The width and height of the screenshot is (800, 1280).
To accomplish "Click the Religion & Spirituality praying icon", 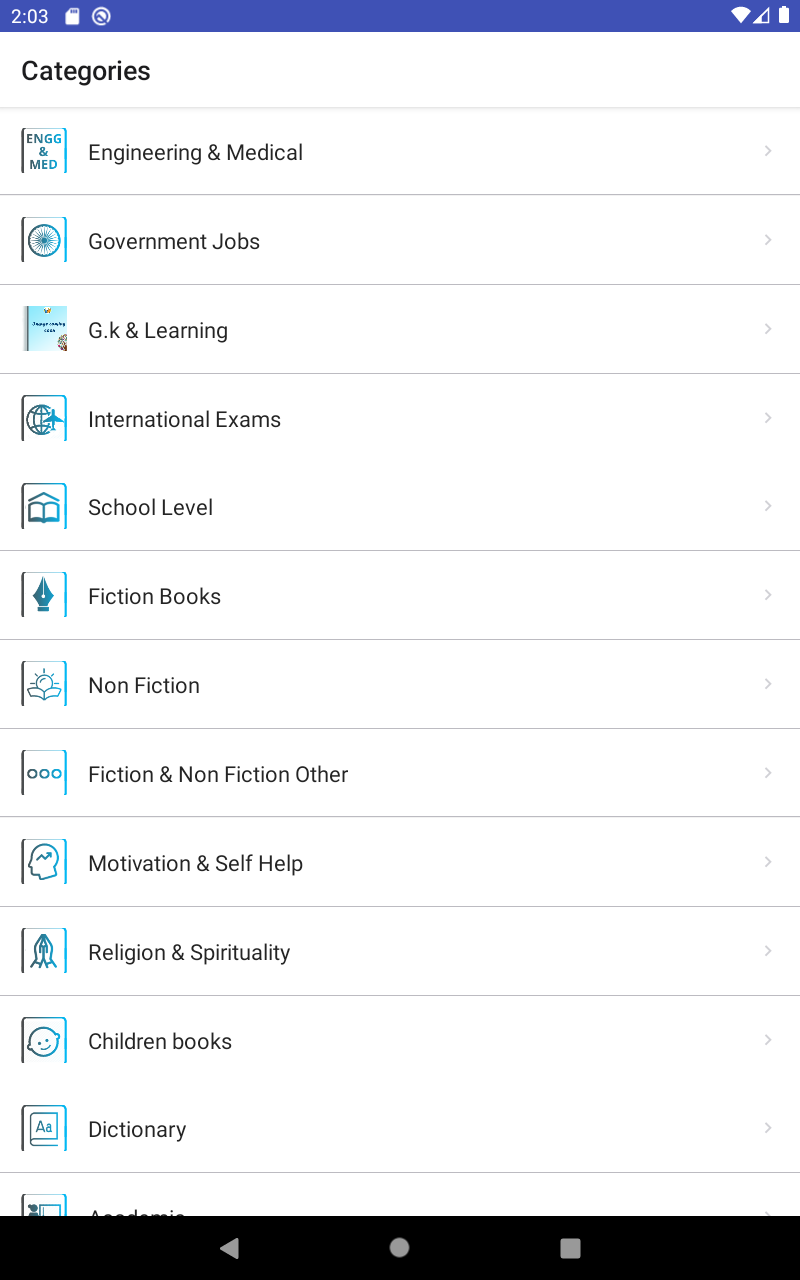I will coord(44,950).
